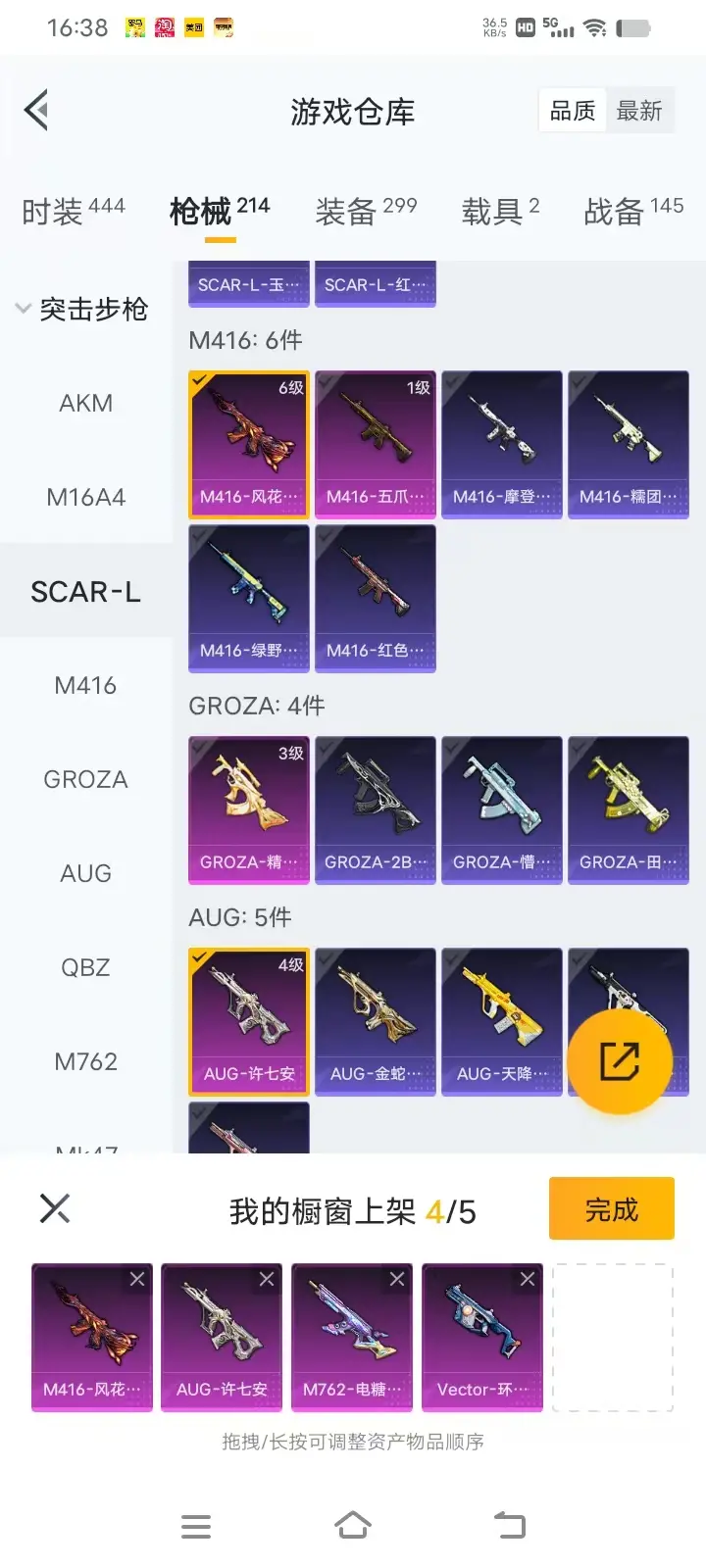
Task: Tap the orange floating share button
Action: [x=620, y=1061]
